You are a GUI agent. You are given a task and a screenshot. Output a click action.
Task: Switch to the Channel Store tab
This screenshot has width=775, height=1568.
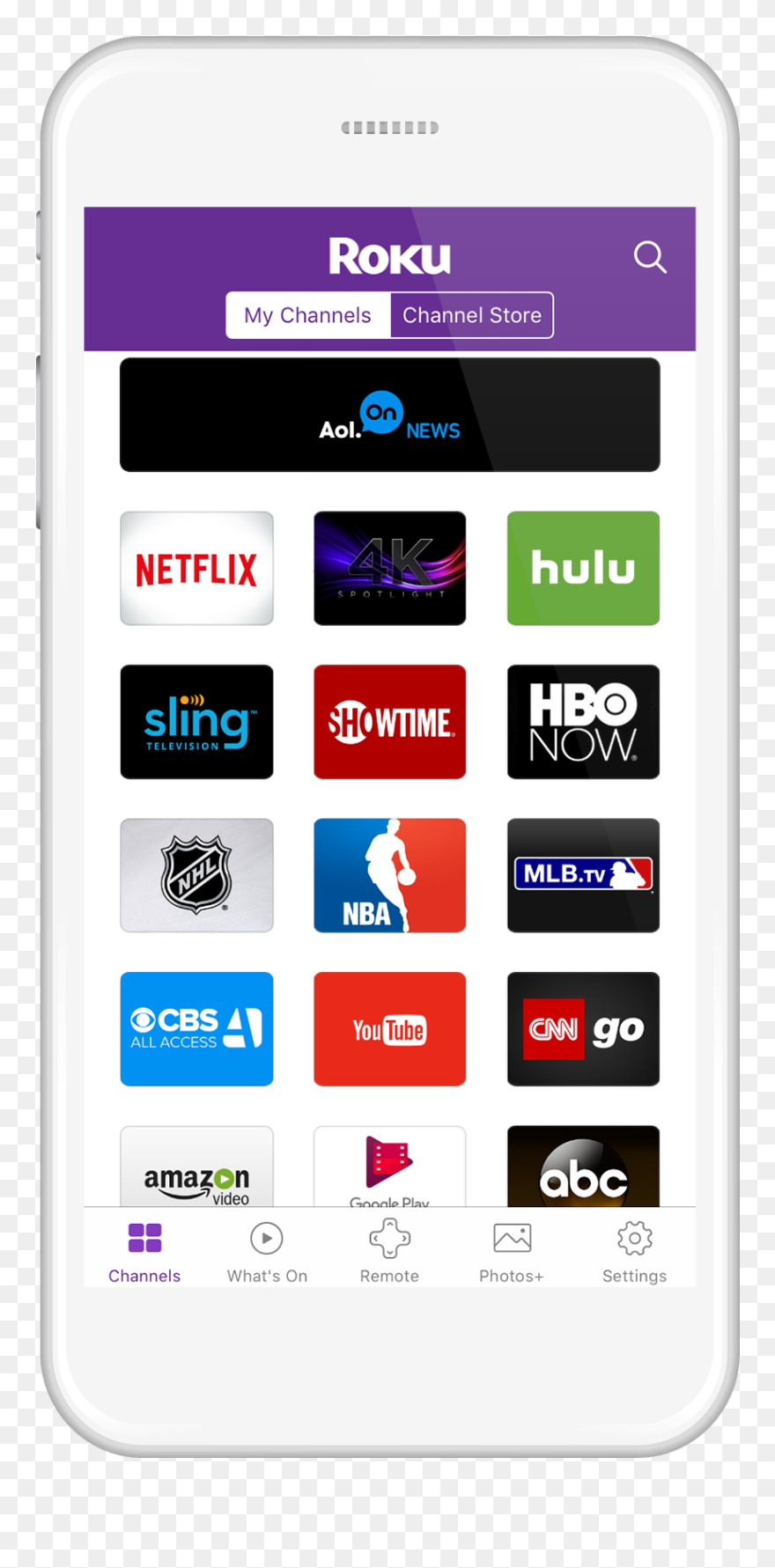(471, 314)
